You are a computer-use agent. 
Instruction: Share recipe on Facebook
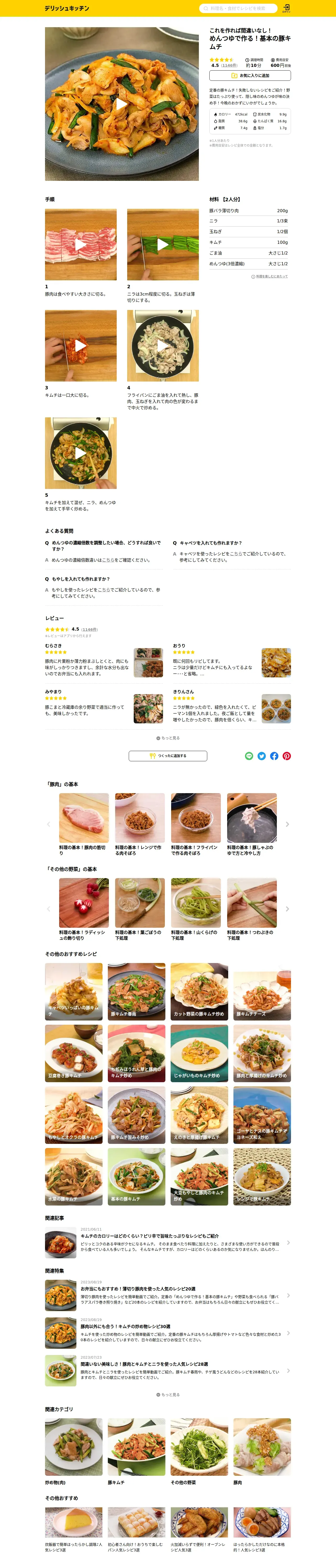coord(274,756)
